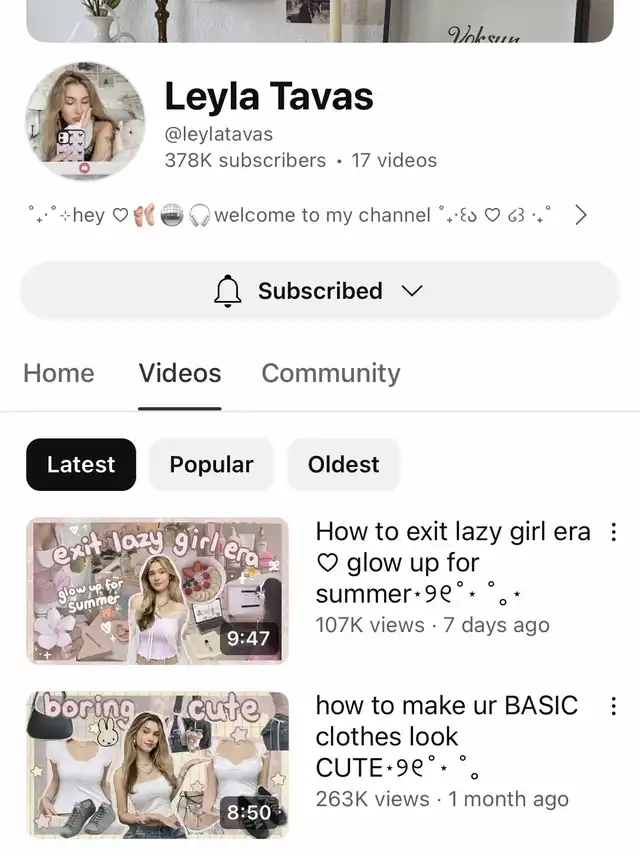The image size is (640, 856).
Task: Open options for the BASIC clothes video
Action: (x=613, y=707)
